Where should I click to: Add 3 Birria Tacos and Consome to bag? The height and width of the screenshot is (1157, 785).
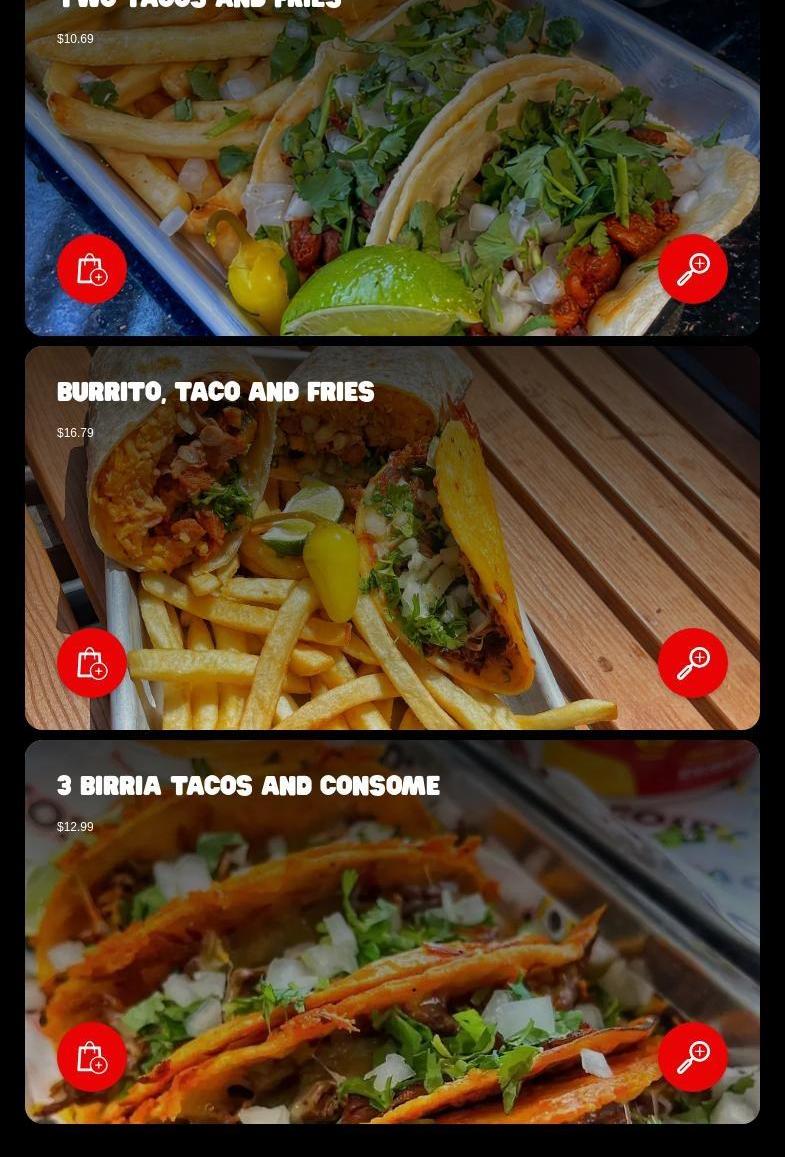(x=92, y=1057)
